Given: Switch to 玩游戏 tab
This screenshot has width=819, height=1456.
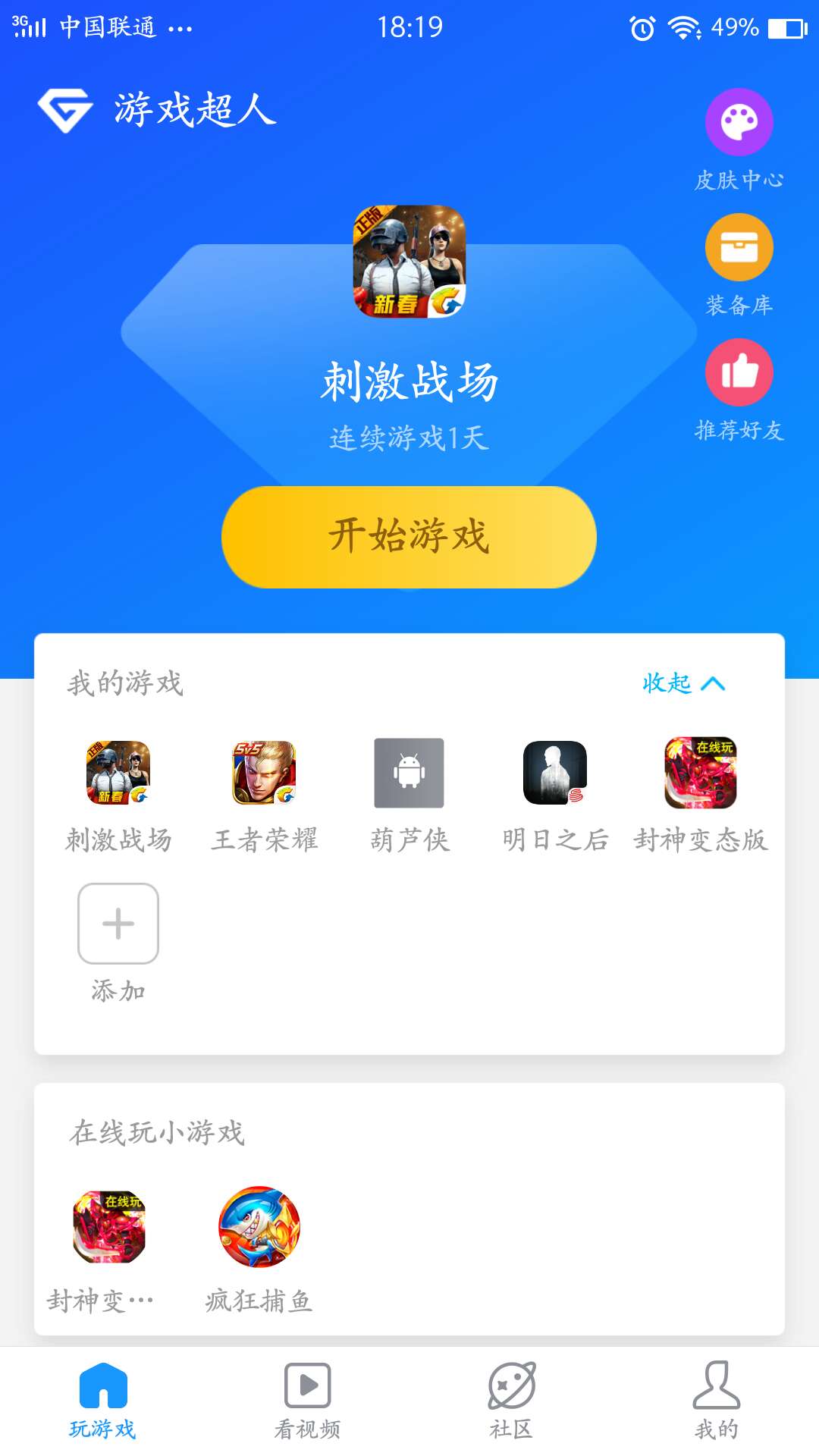Looking at the screenshot, I should (x=102, y=1400).
